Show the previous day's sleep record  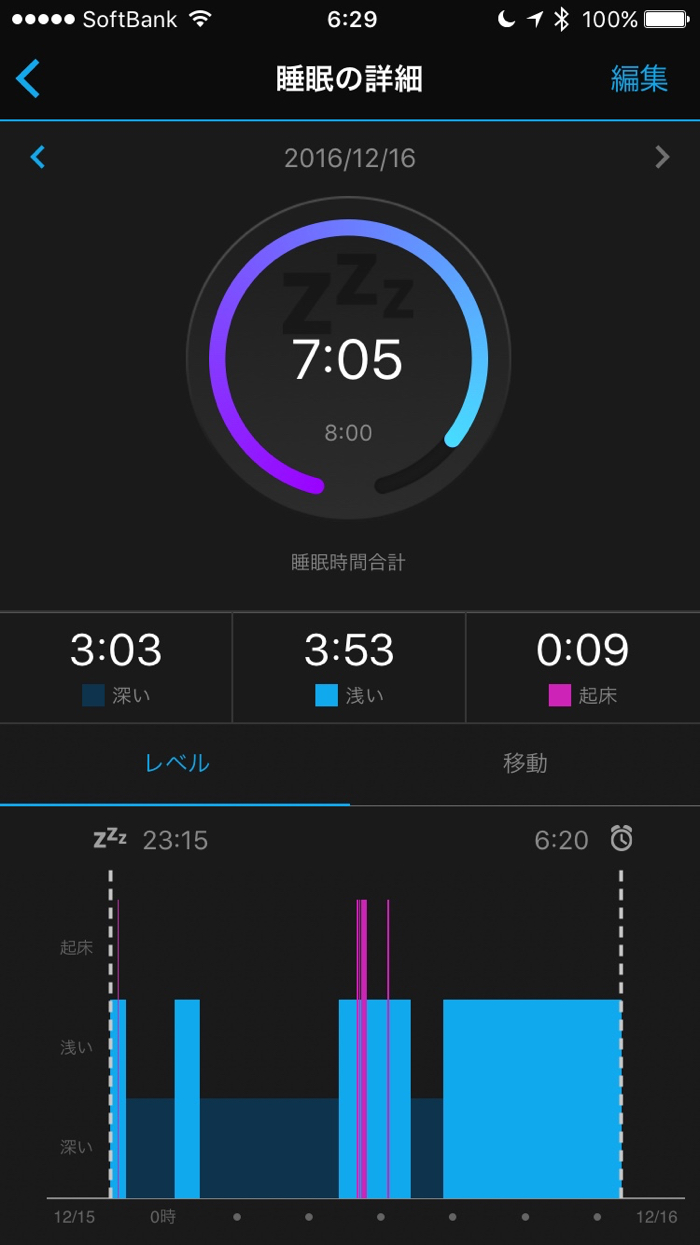tap(38, 157)
